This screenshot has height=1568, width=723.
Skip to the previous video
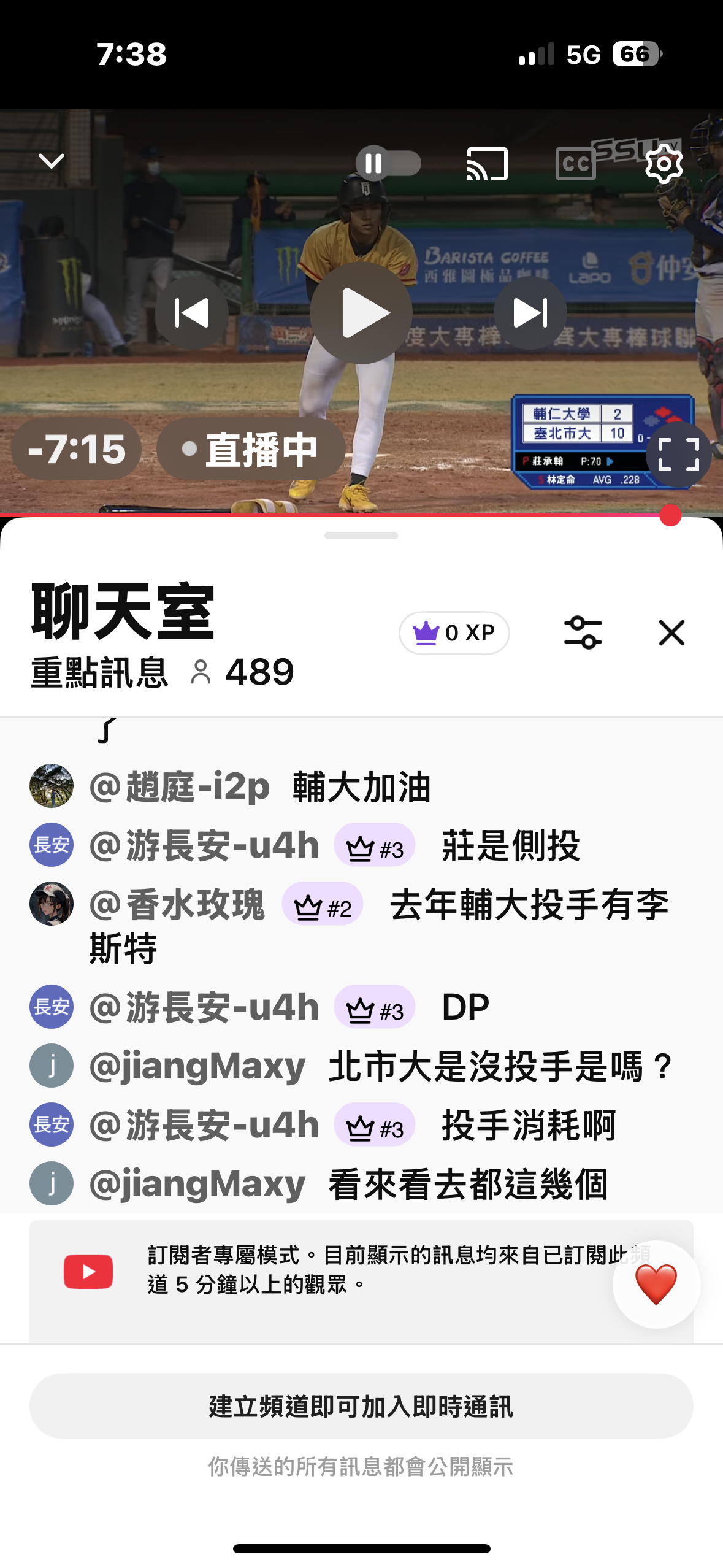coord(192,313)
